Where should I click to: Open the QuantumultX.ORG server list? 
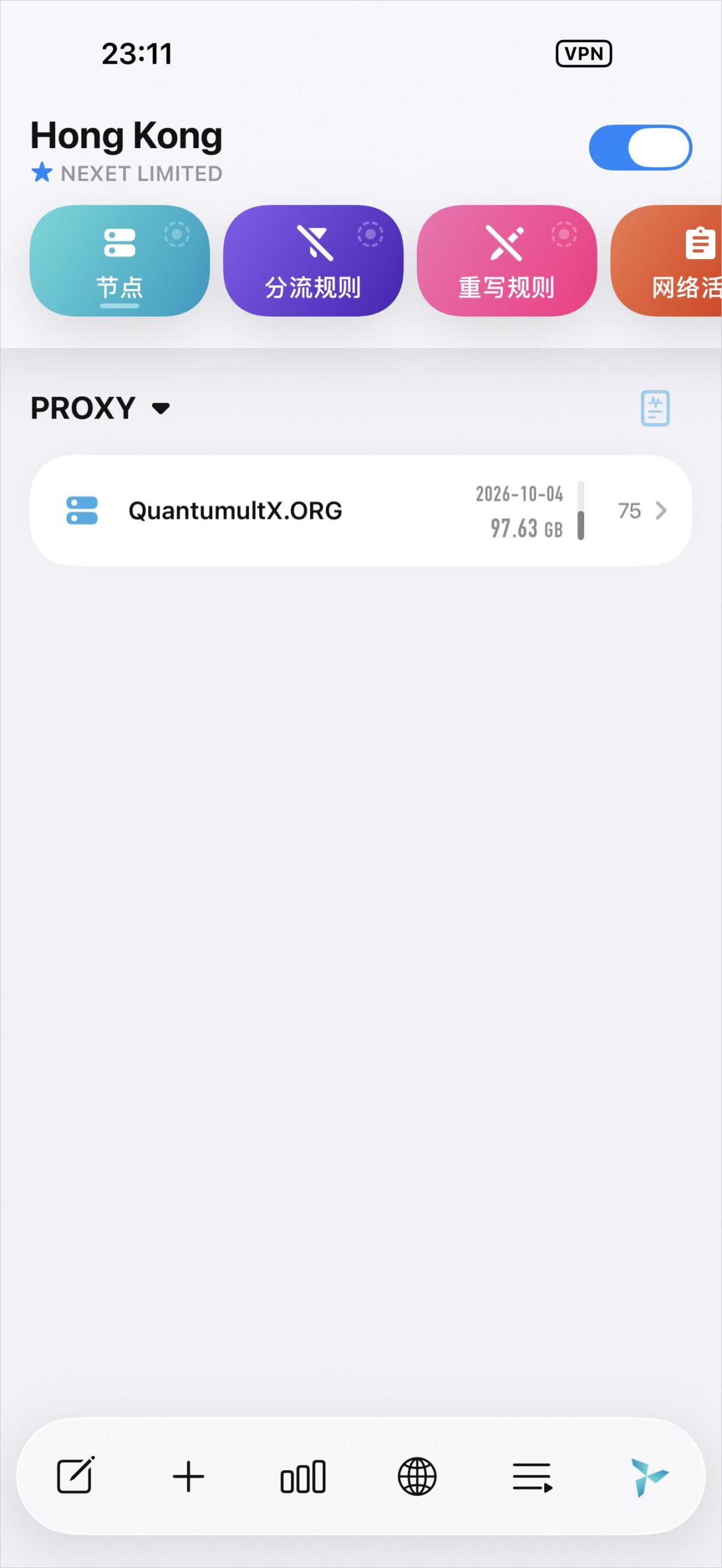tap(360, 510)
